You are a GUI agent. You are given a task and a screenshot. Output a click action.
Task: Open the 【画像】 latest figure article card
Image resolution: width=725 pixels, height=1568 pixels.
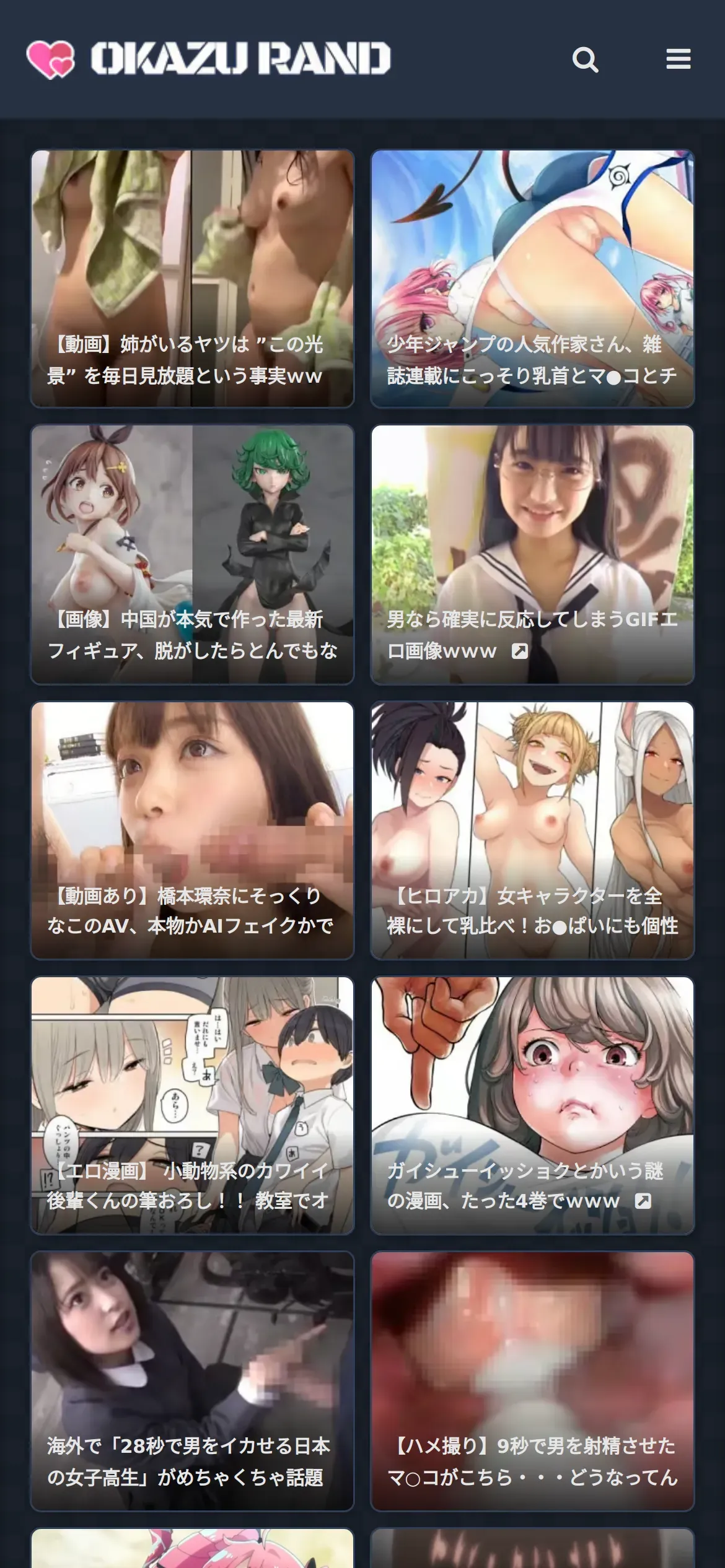coord(192,554)
